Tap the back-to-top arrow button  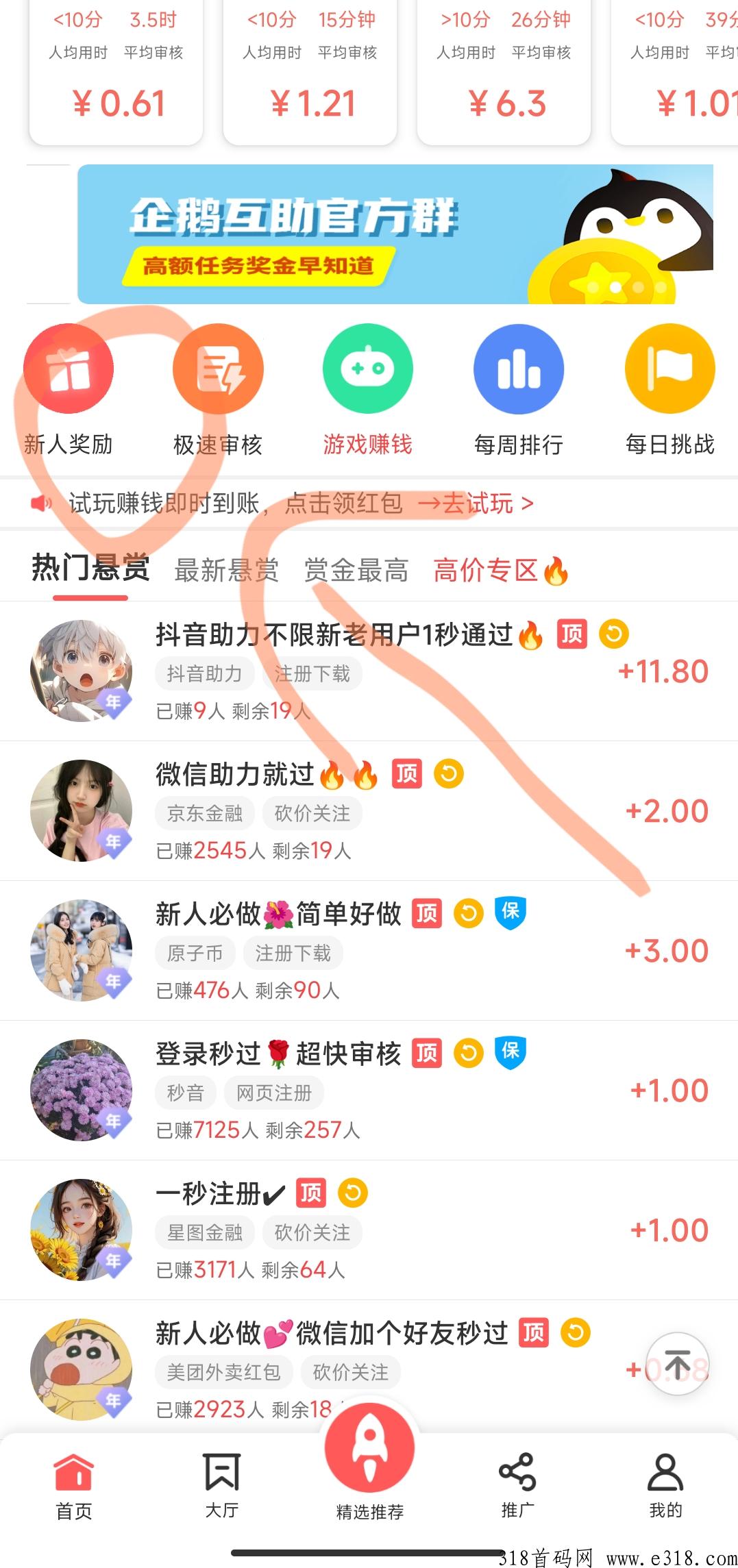coord(677,1365)
